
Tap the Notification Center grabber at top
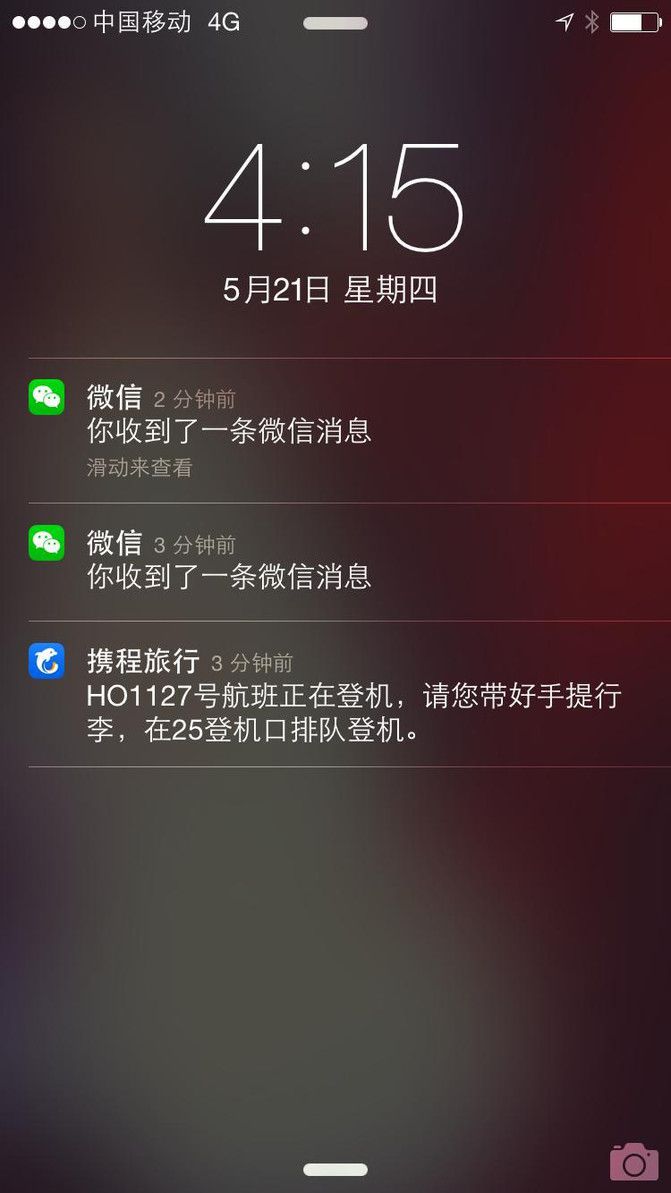pos(336,24)
